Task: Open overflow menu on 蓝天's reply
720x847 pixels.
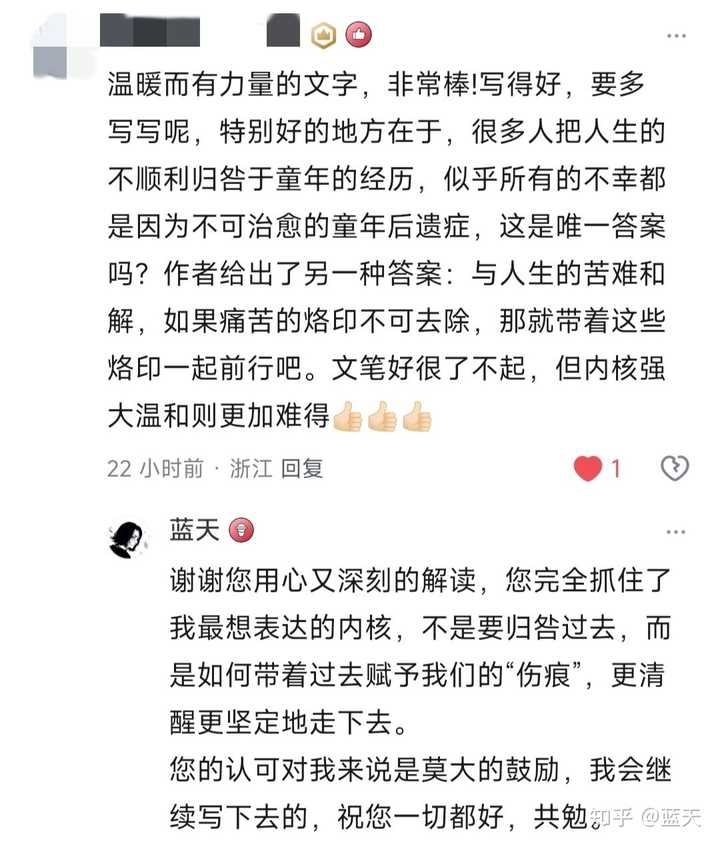Action: tap(676, 531)
